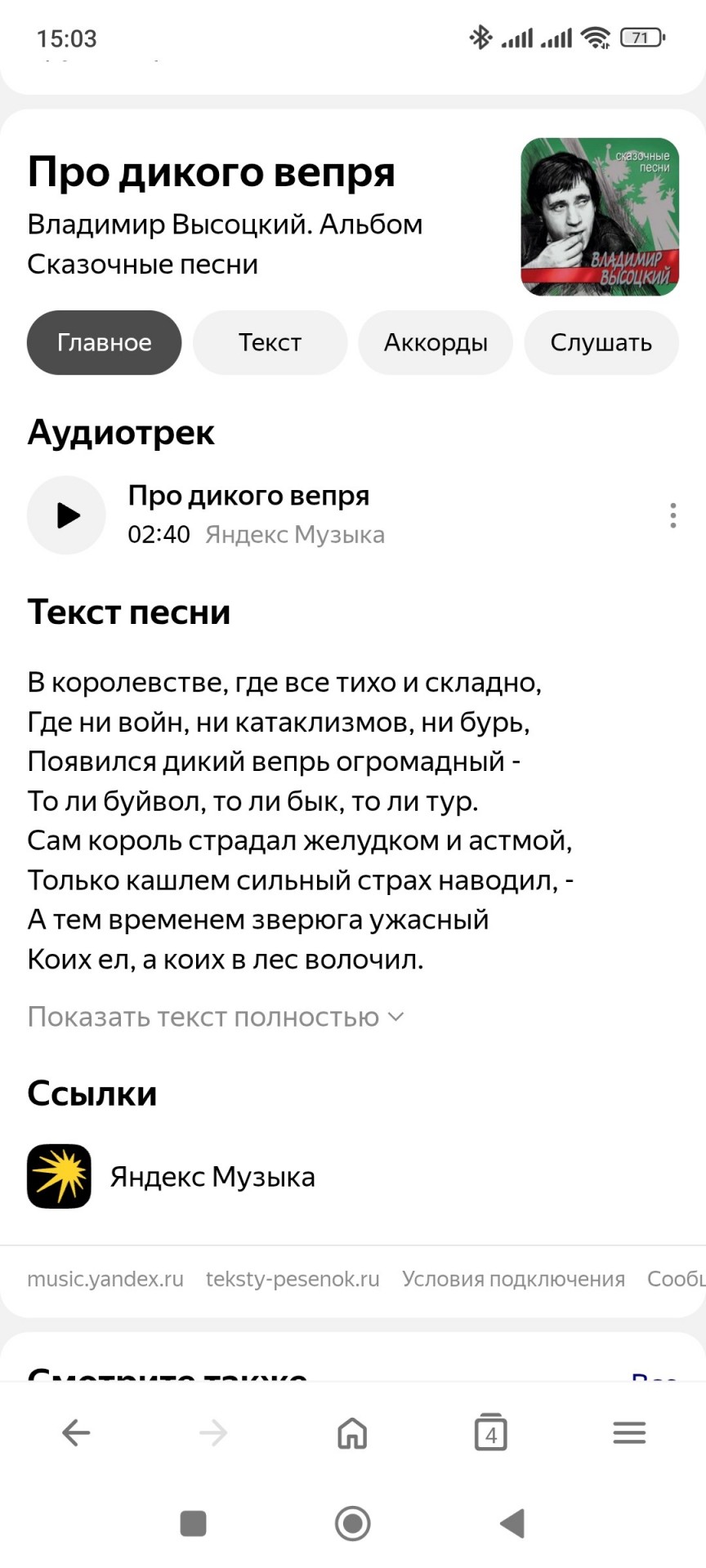Open the music.yandex.ru source link

point(105,1279)
